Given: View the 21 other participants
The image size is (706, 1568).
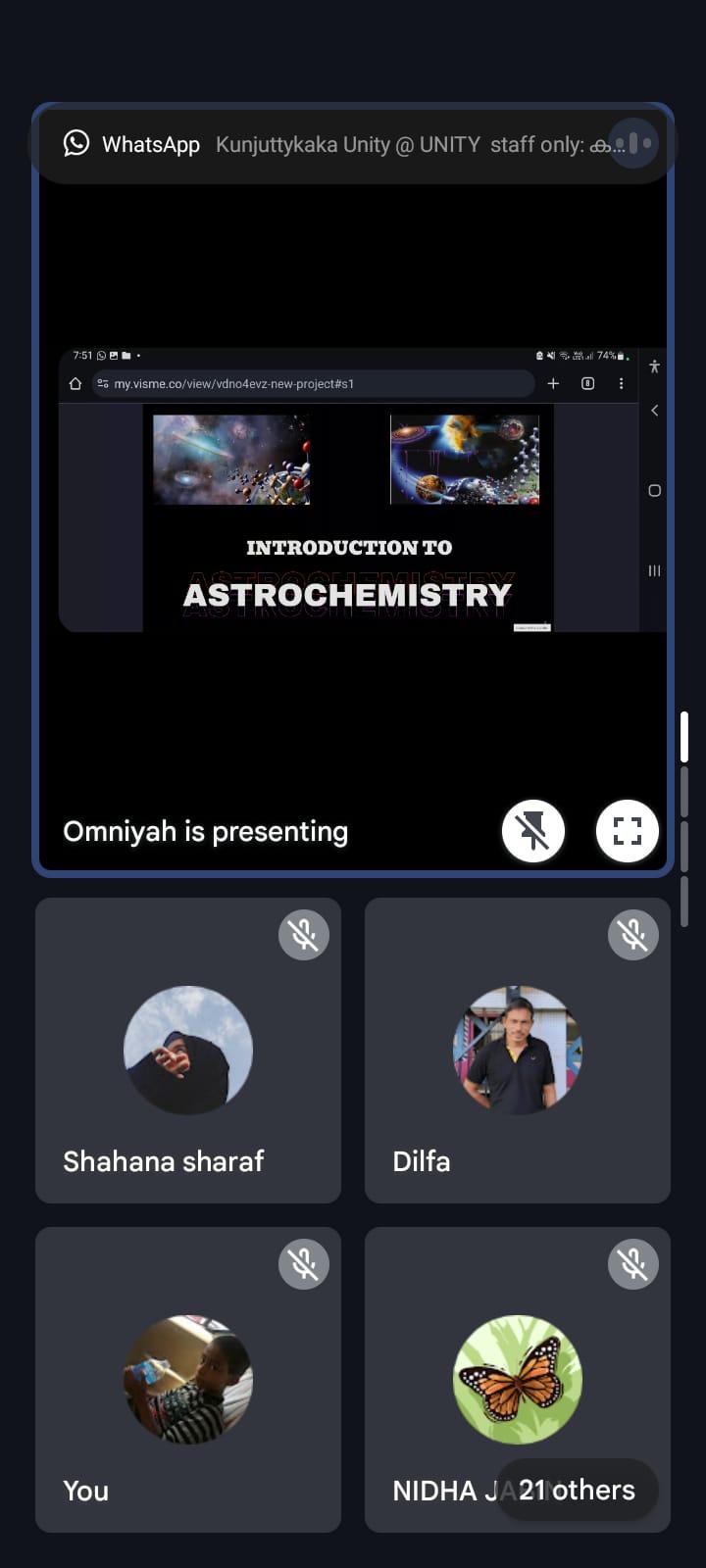Looking at the screenshot, I should (577, 1491).
